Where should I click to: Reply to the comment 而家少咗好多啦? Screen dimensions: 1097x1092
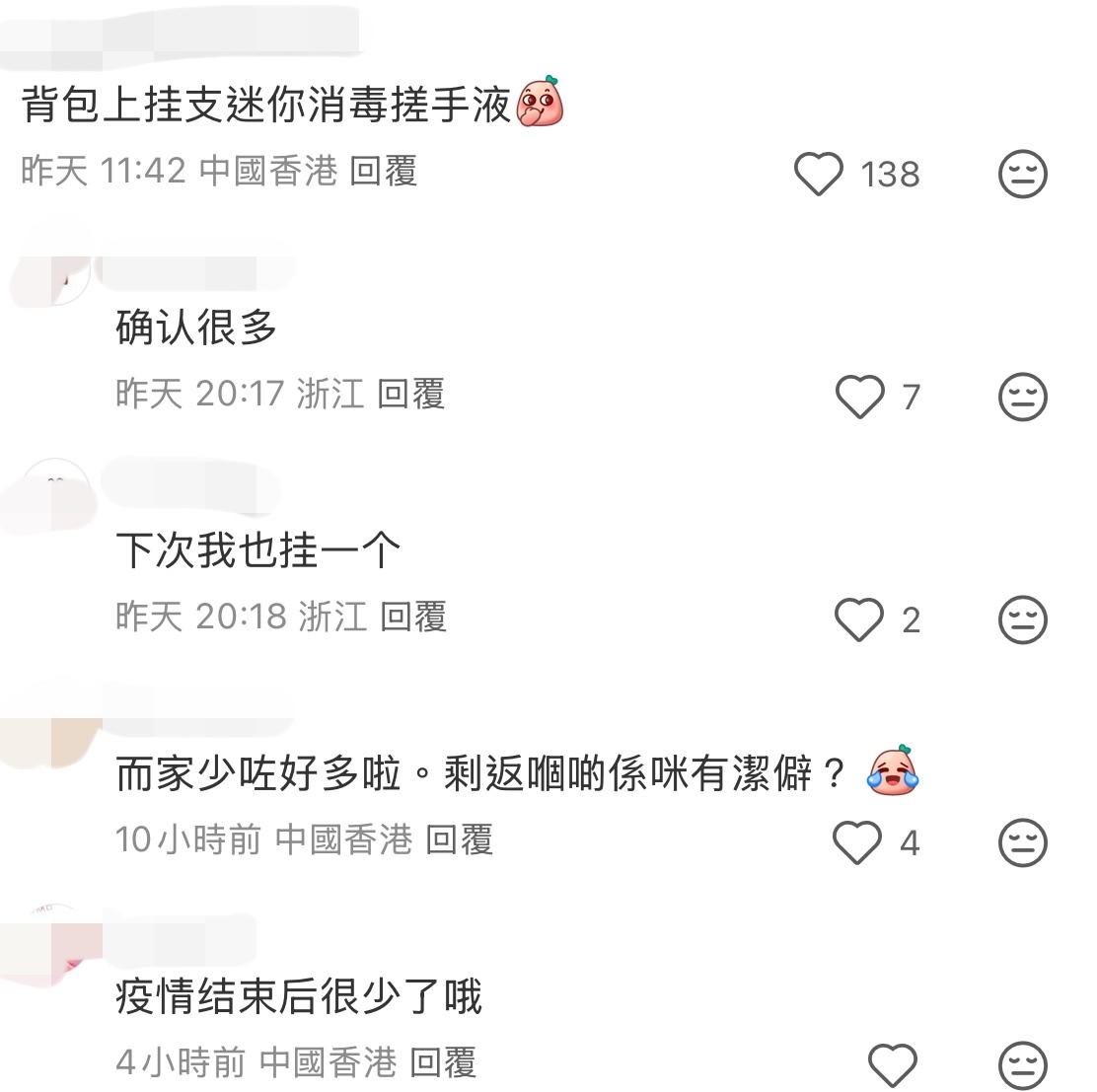459,839
